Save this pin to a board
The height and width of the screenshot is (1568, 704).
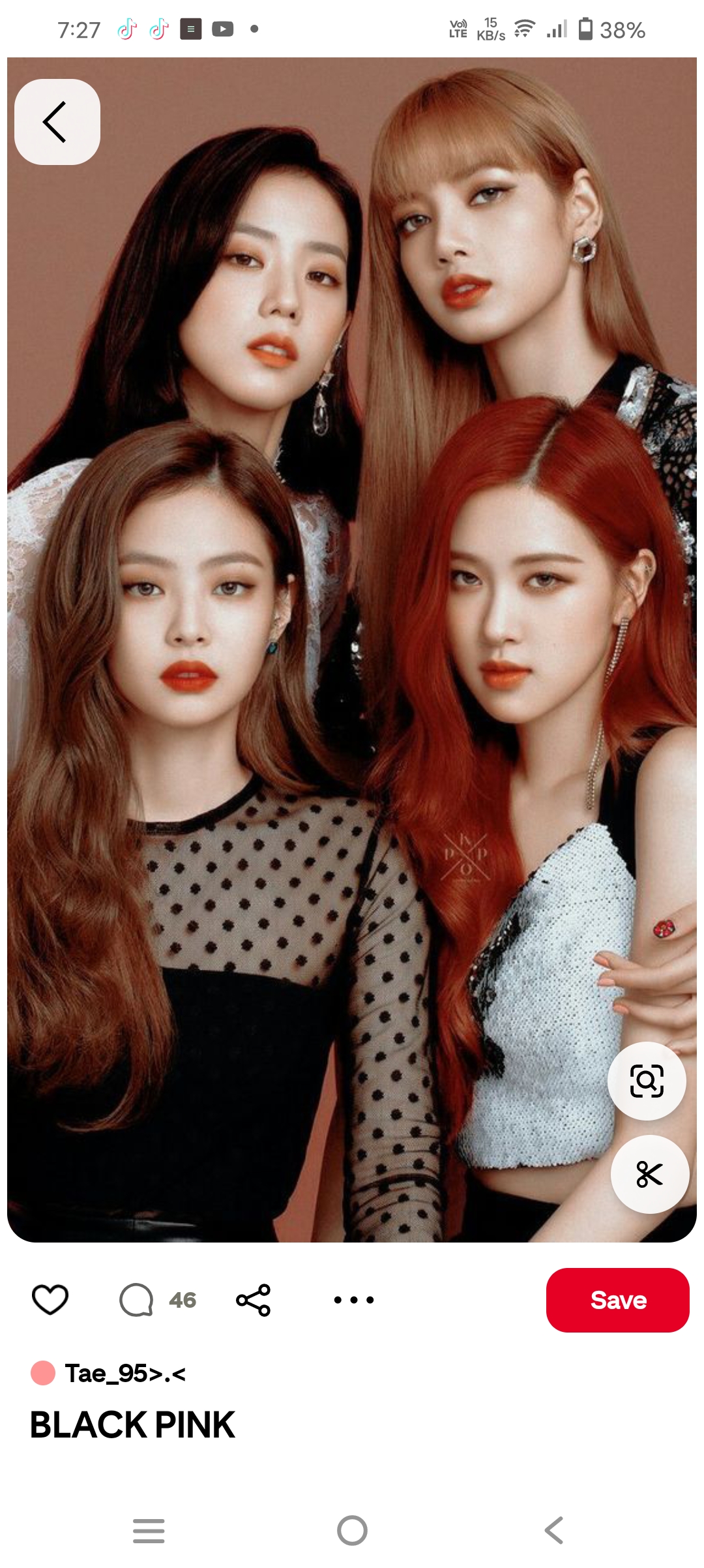point(617,1300)
